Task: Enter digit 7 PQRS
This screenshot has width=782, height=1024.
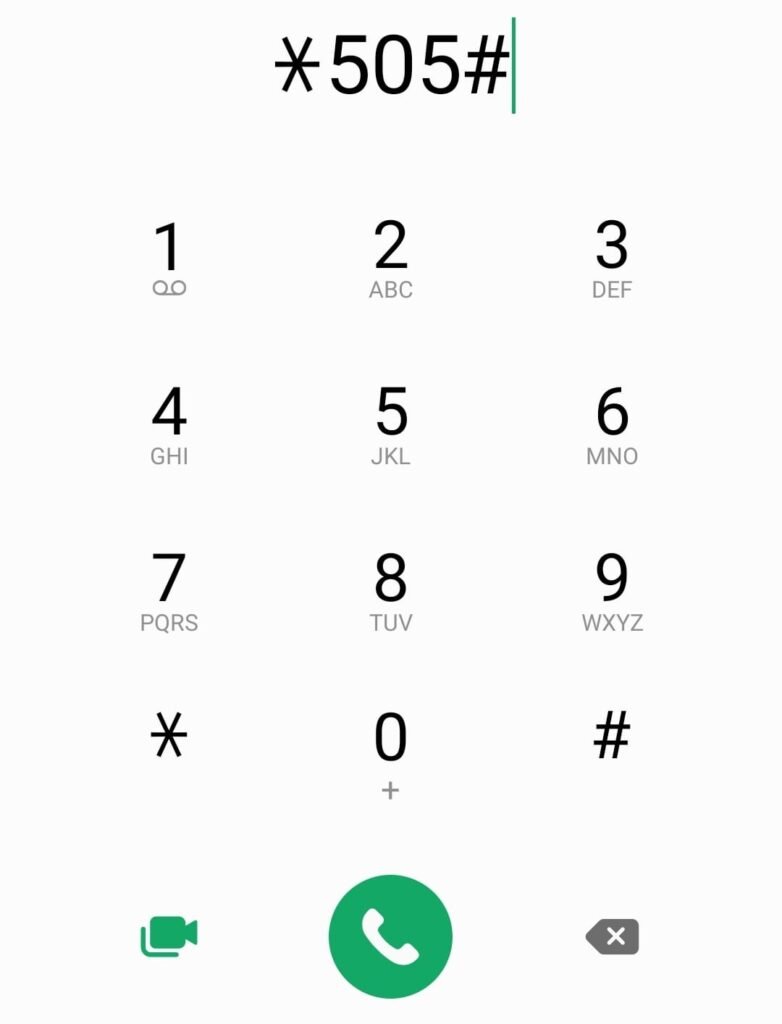Action: coord(169,590)
